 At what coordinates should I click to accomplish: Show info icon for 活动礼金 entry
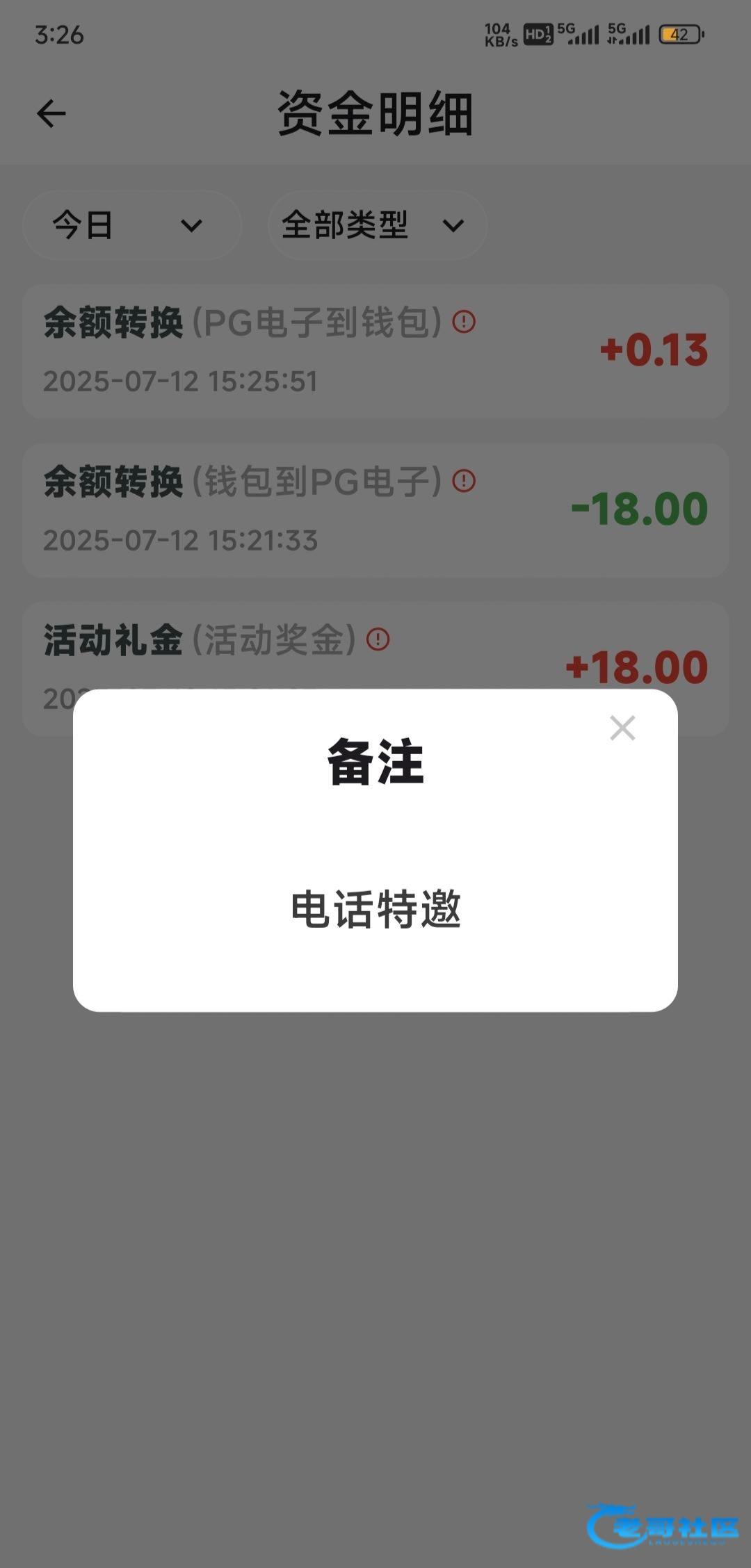(x=378, y=639)
